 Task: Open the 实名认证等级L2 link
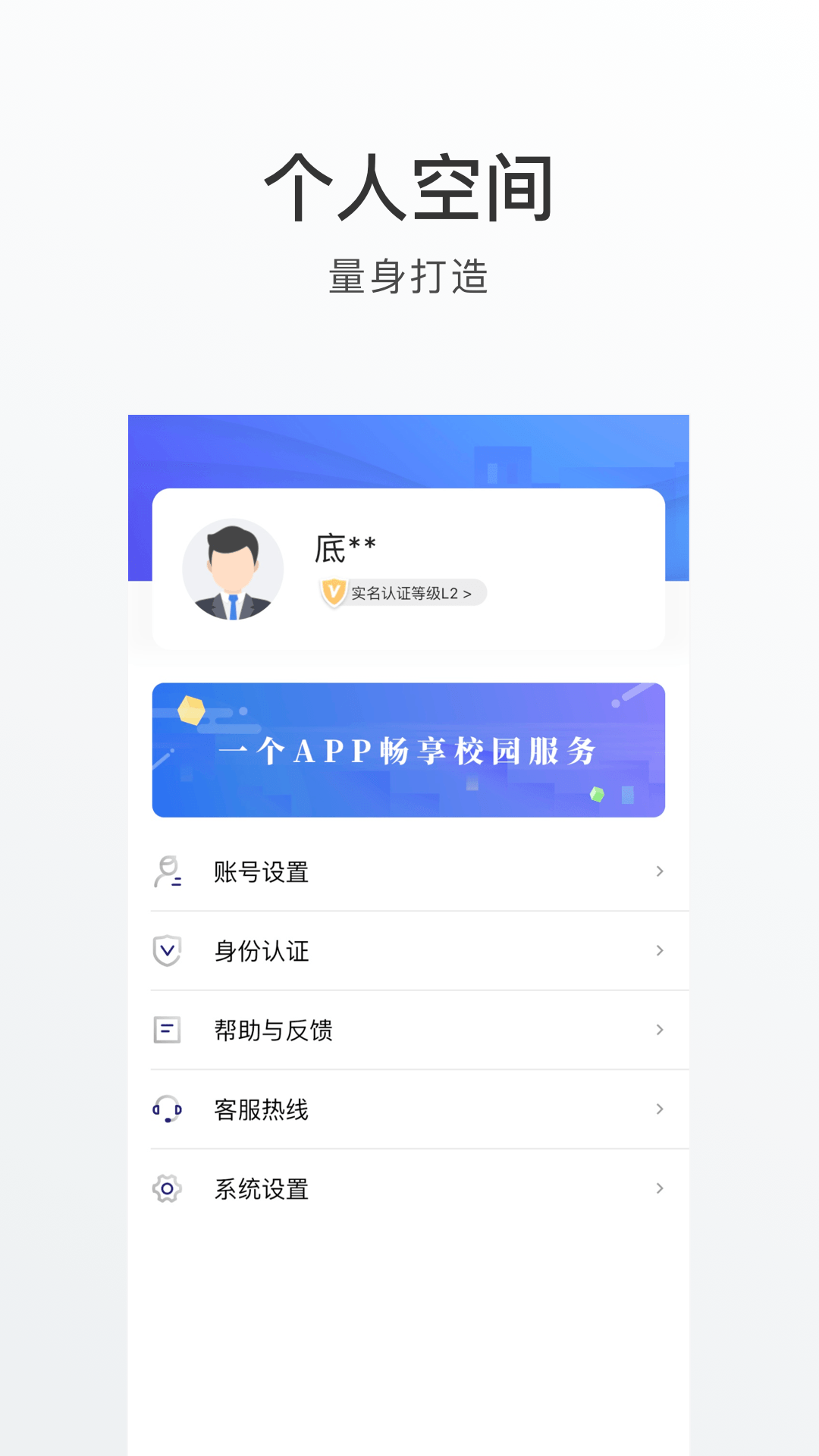pos(404,595)
